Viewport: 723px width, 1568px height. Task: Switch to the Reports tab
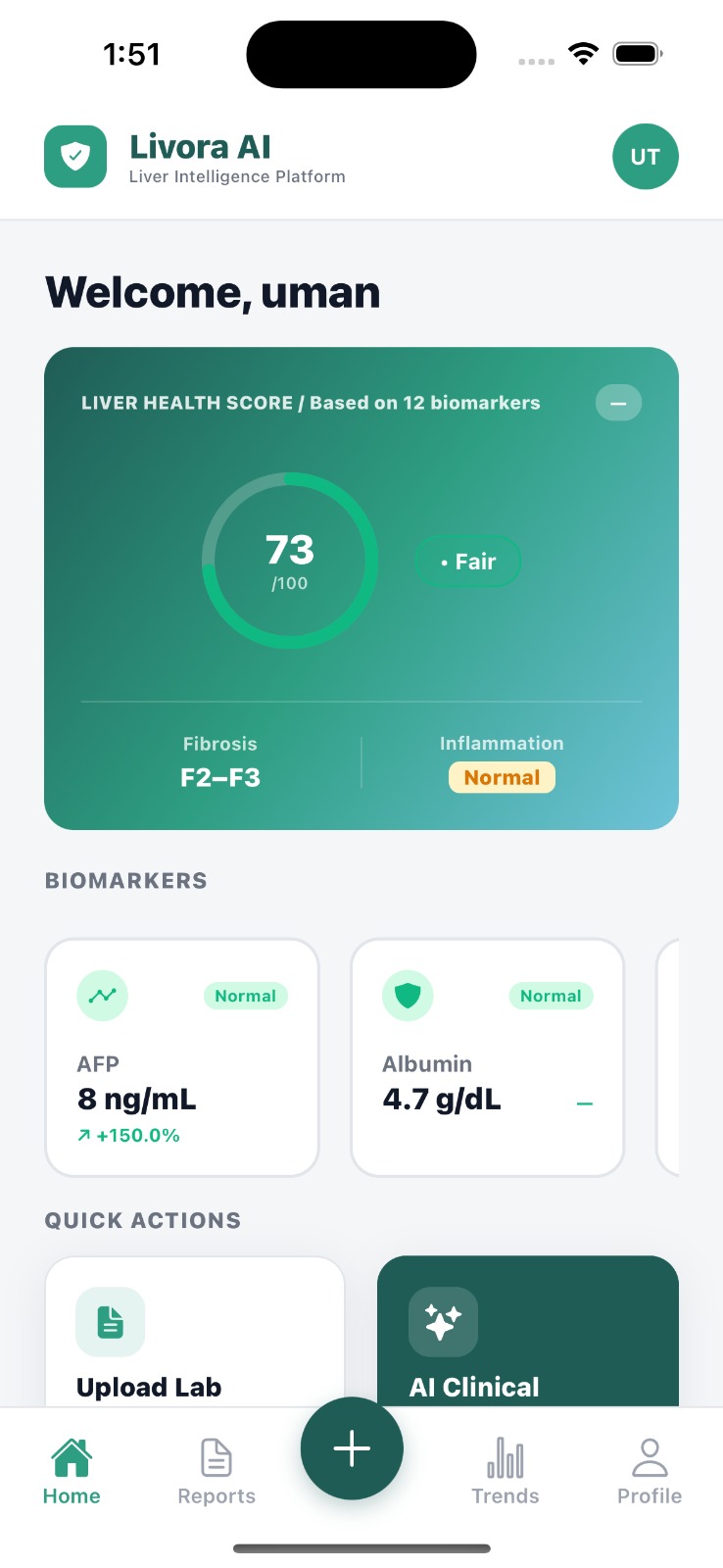[217, 1471]
